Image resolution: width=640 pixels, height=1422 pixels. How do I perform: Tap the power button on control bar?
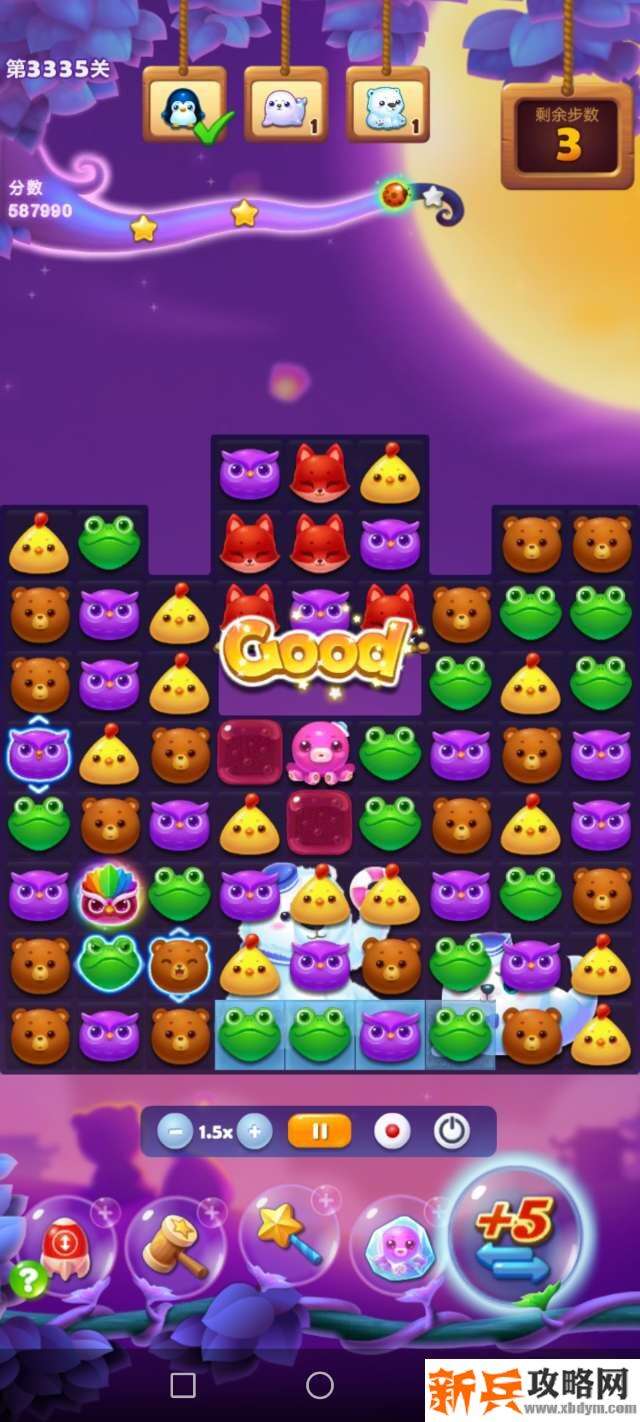452,1132
